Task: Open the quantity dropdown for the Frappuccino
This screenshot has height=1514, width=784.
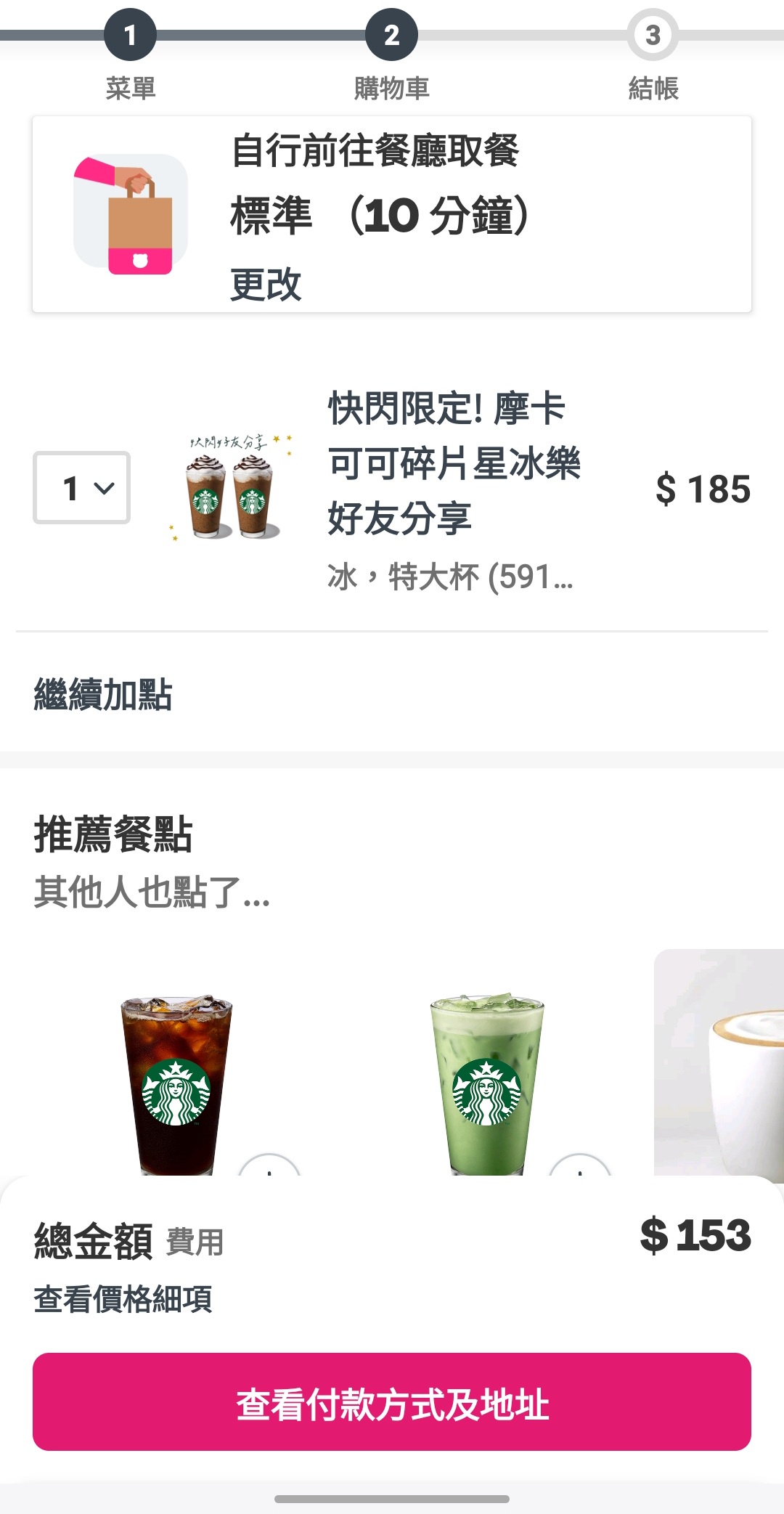Action: tap(82, 488)
